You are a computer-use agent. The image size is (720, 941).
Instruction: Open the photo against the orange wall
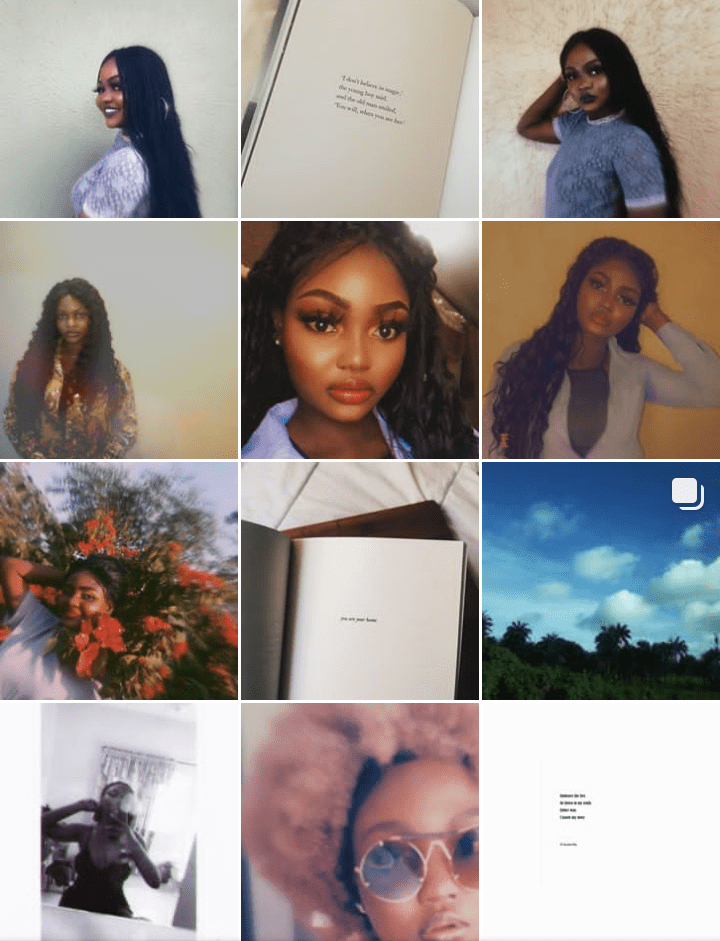click(x=600, y=340)
